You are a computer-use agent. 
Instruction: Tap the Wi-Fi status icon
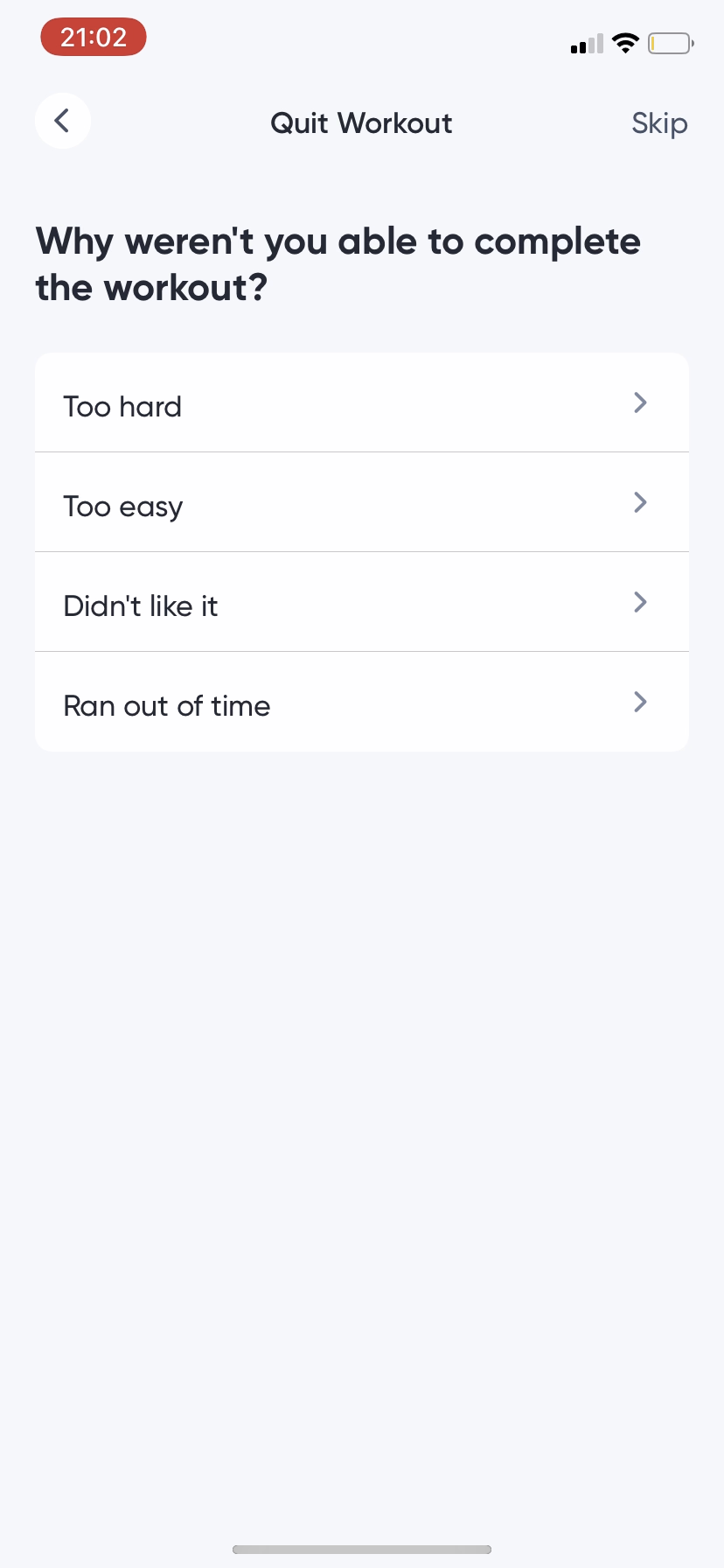[625, 42]
